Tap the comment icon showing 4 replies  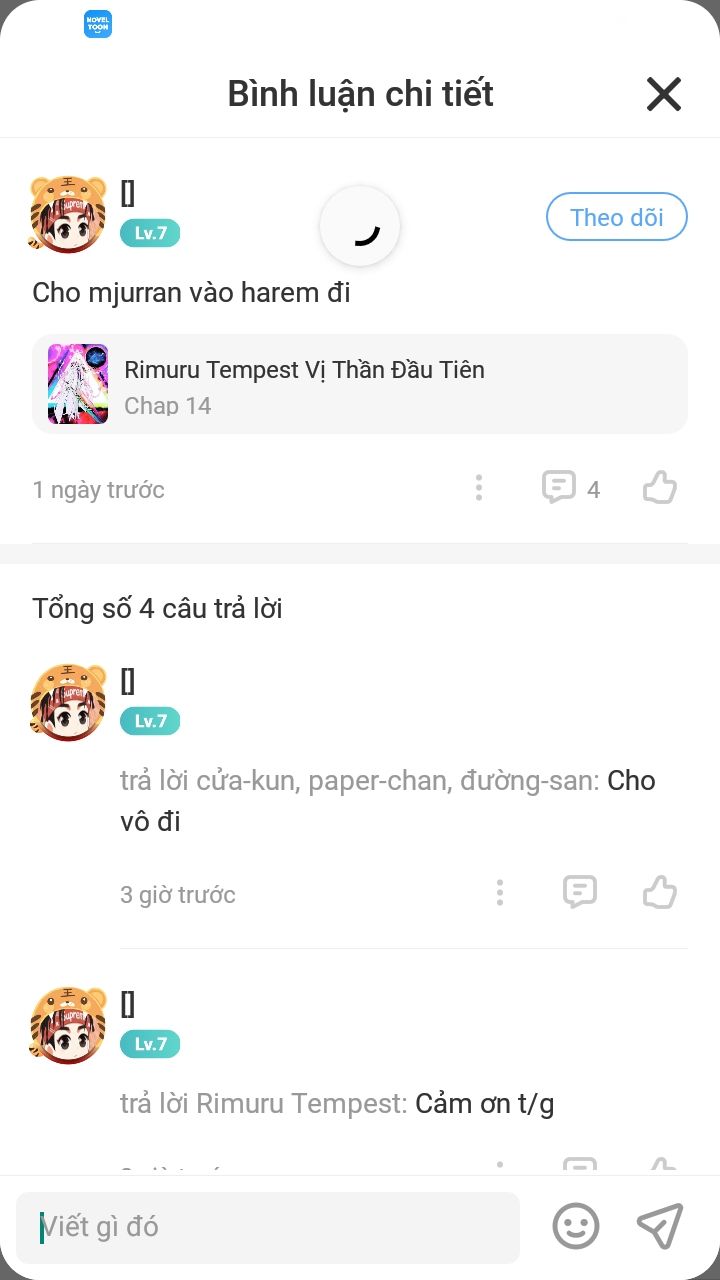click(560, 488)
